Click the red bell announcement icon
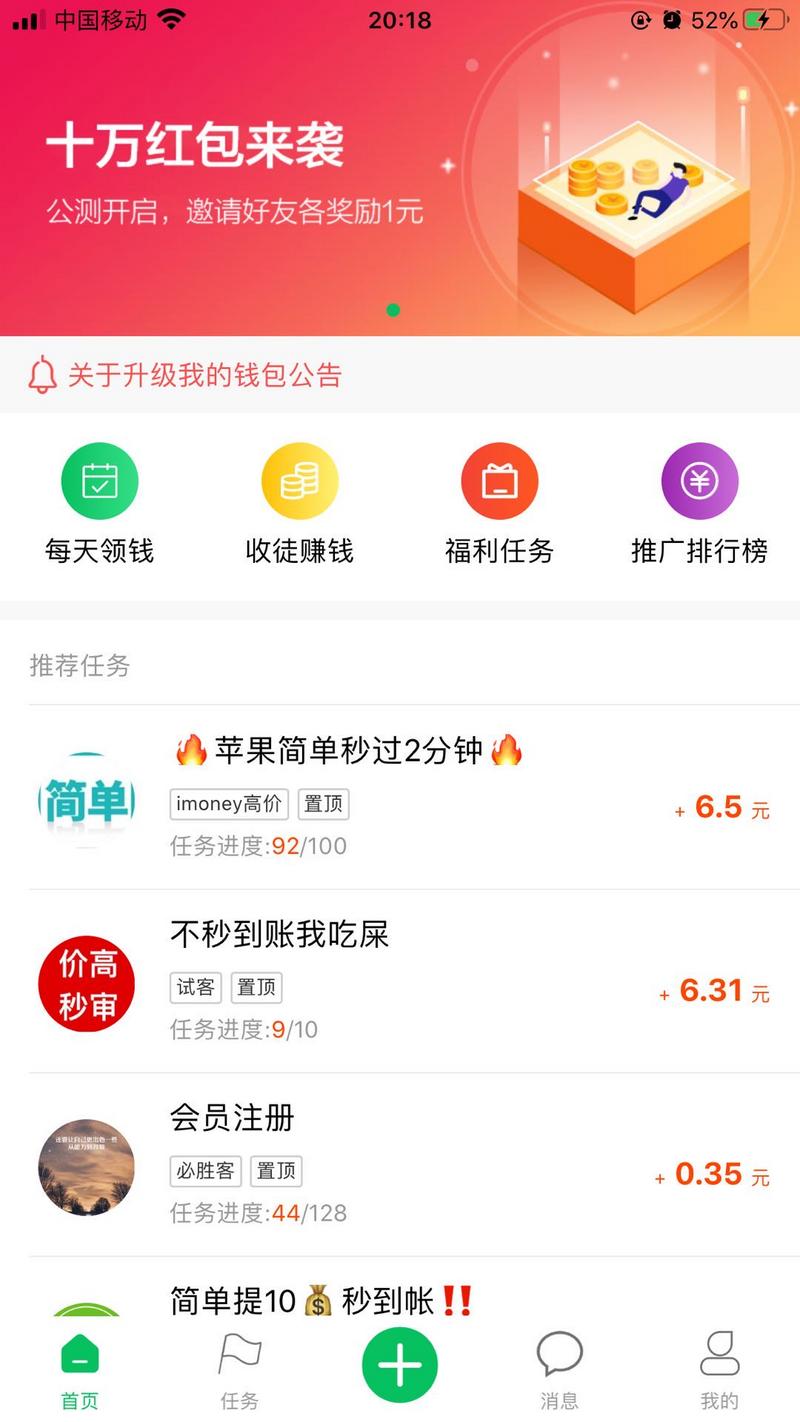 (x=42, y=375)
